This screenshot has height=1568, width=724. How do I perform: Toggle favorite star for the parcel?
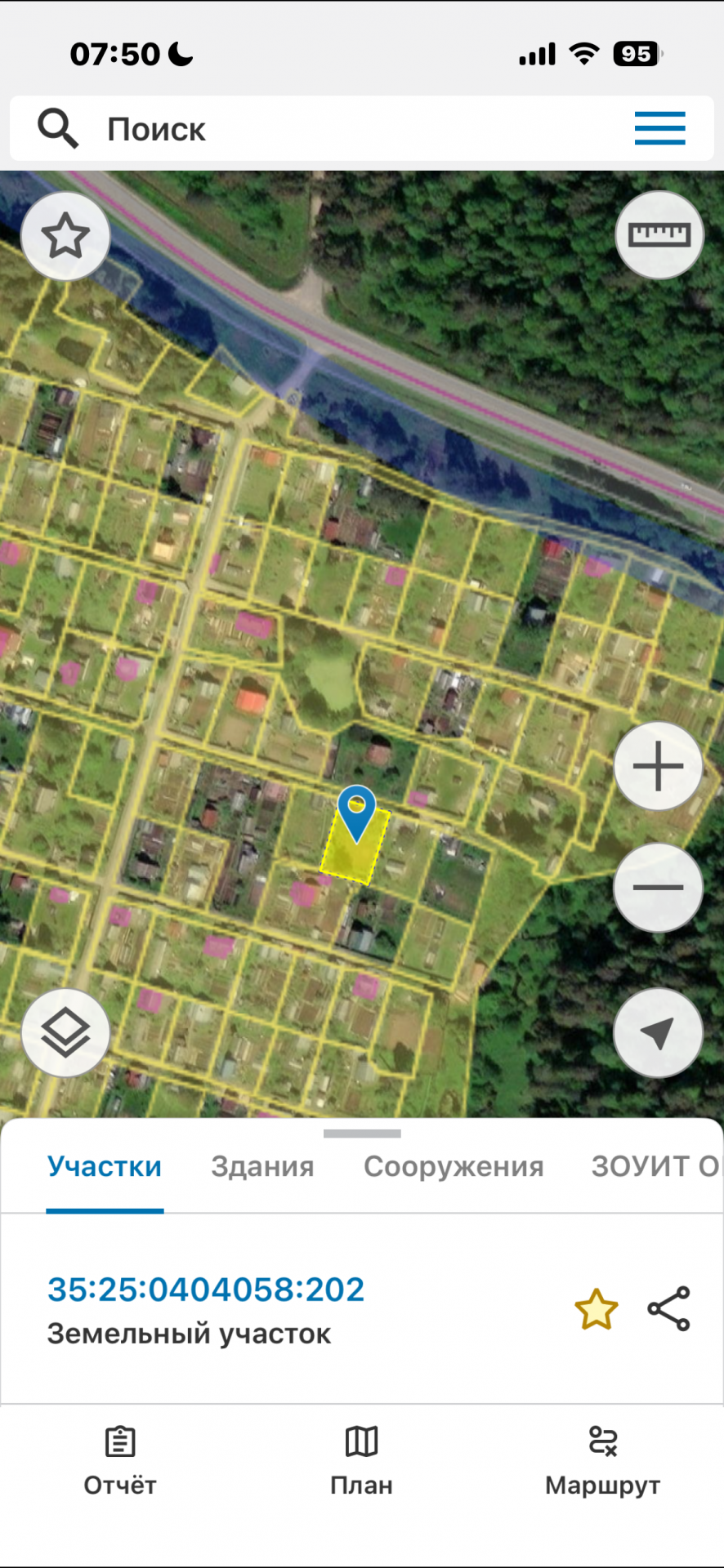tap(596, 1309)
